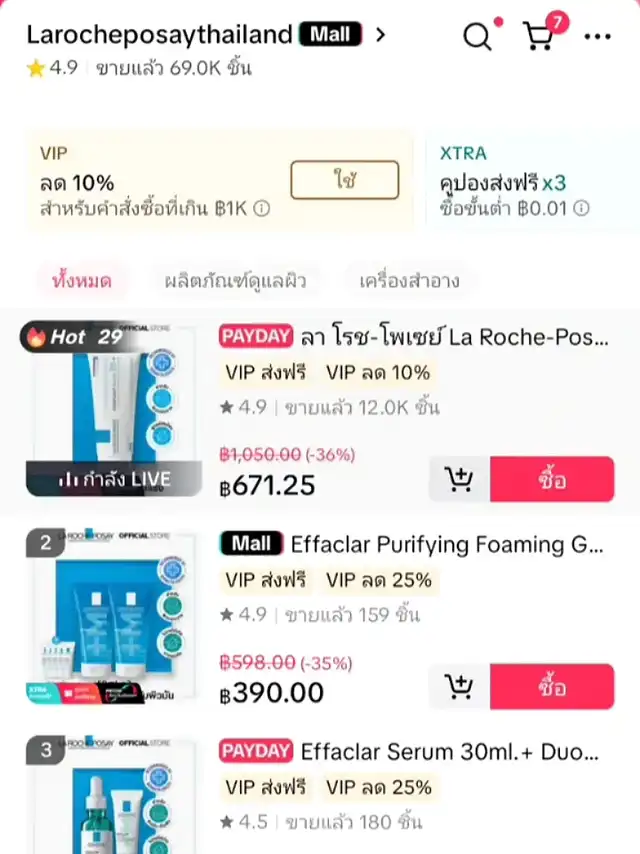The image size is (640, 854).
Task: Buy the ฿671.25 La Roche-Posay product
Action: point(551,480)
